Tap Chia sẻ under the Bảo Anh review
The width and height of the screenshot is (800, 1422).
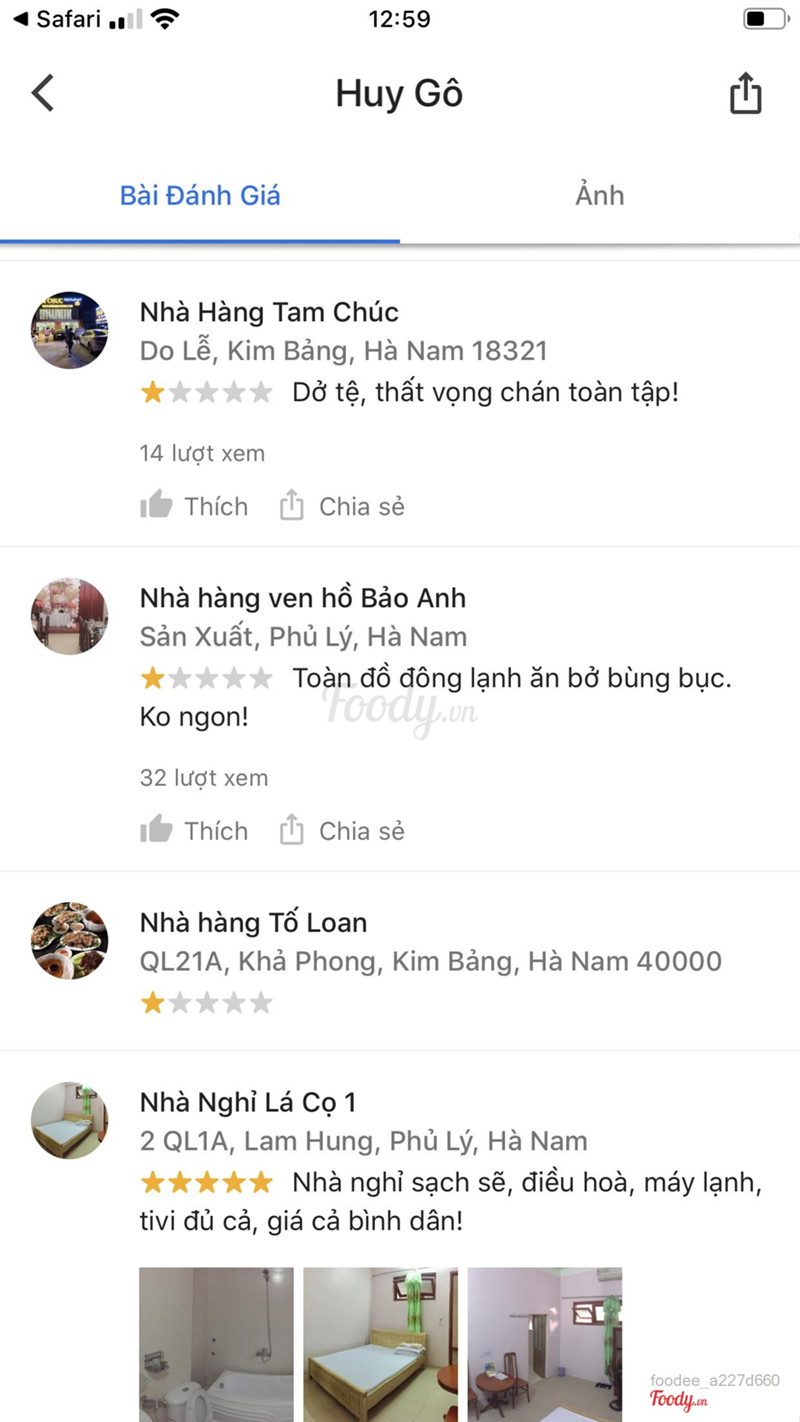pyautogui.click(x=342, y=830)
